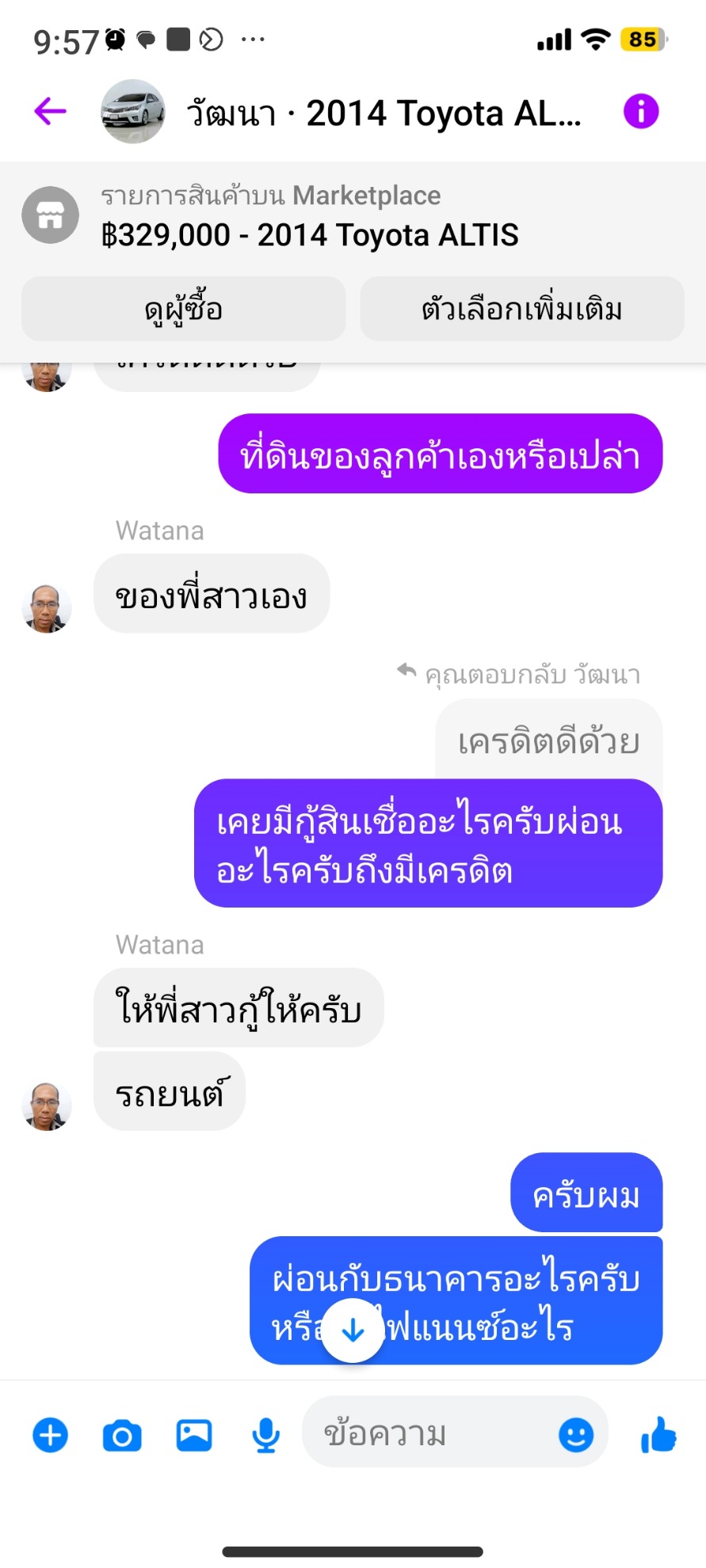Image resolution: width=706 pixels, height=1568 pixels.
Task: Open the photo gallery picker
Action: coord(194,1435)
